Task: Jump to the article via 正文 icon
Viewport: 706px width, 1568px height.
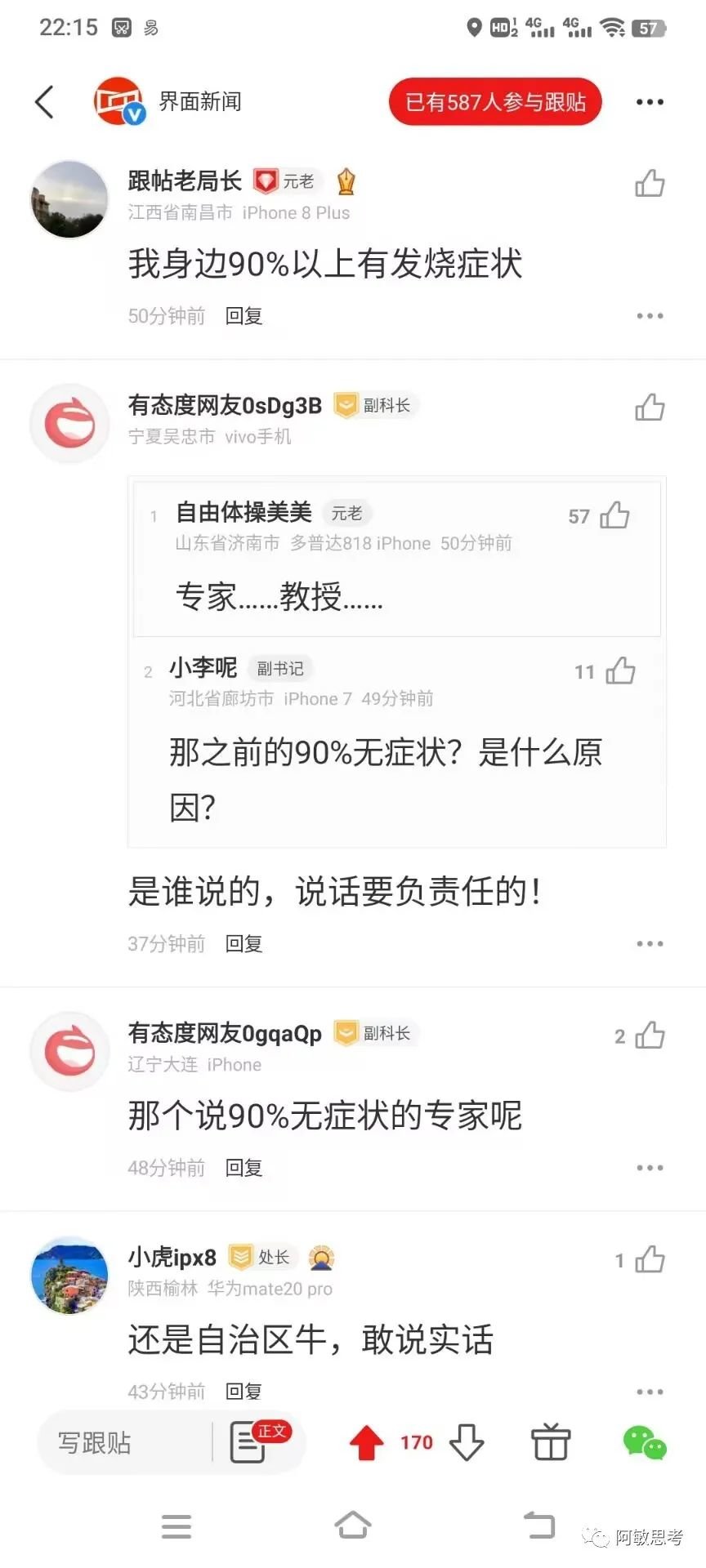Action: pos(255,1442)
